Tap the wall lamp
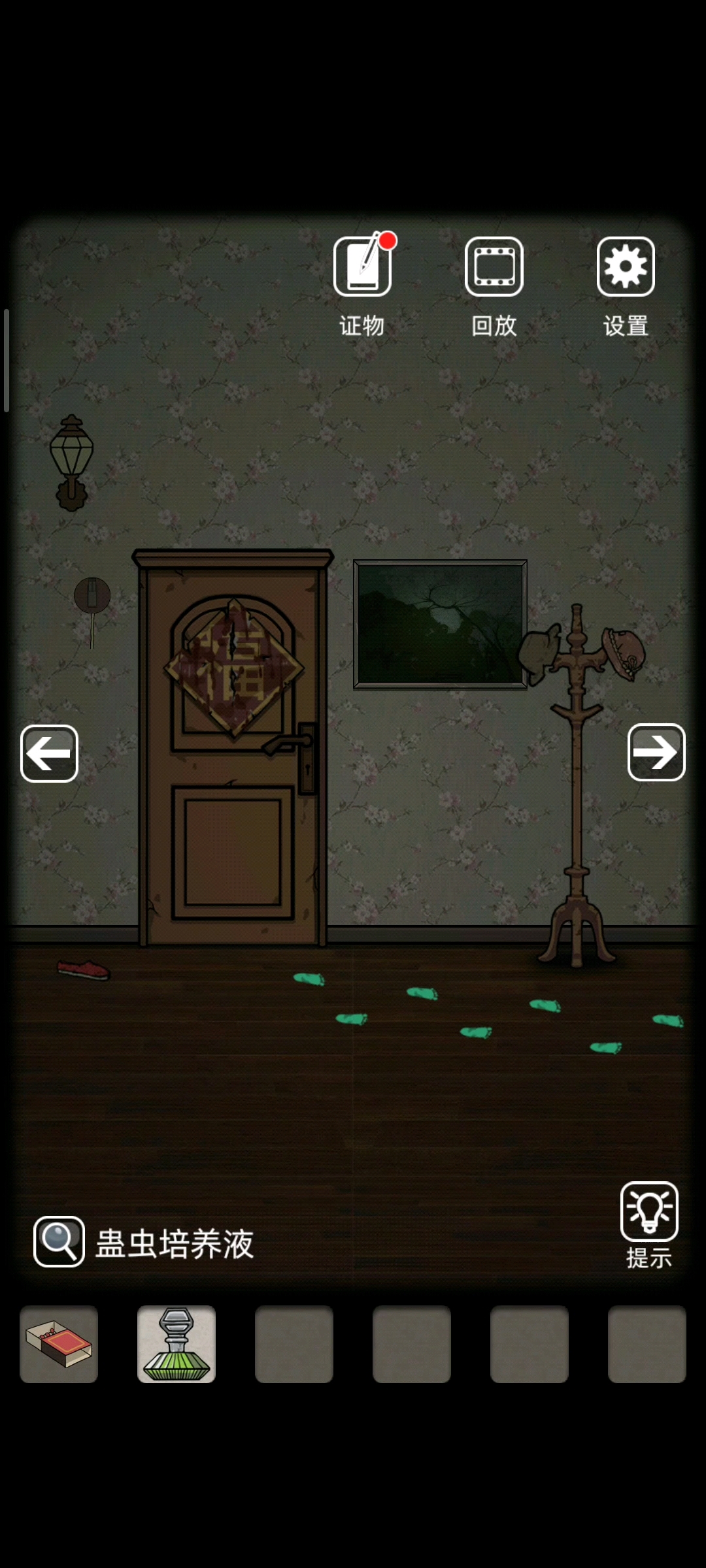This screenshot has height=1568, width=706. pyautogui.click(x=71, y=461)
